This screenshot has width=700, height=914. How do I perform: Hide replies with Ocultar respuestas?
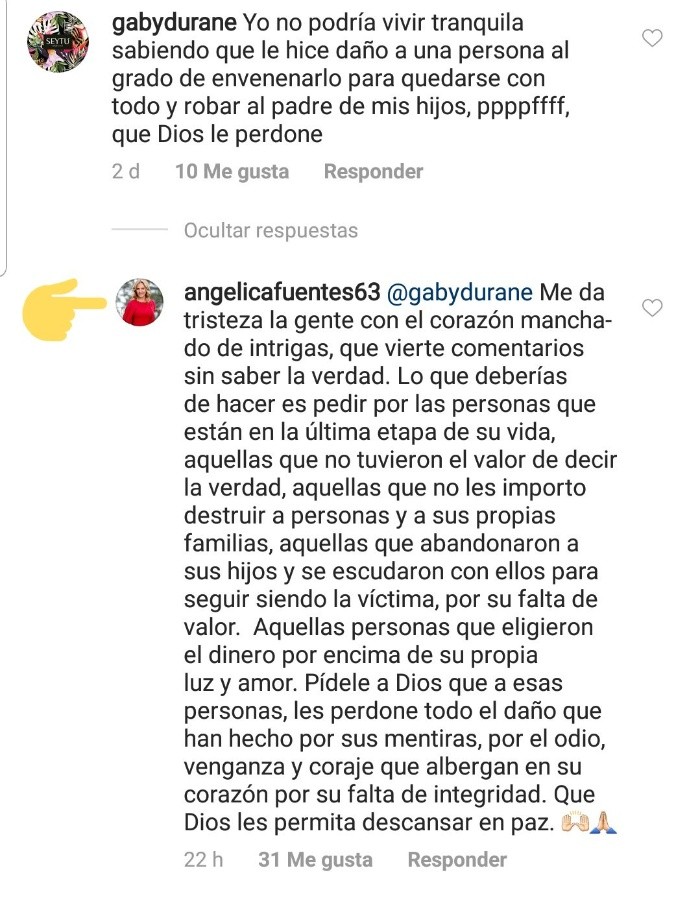tap(270, 231)
